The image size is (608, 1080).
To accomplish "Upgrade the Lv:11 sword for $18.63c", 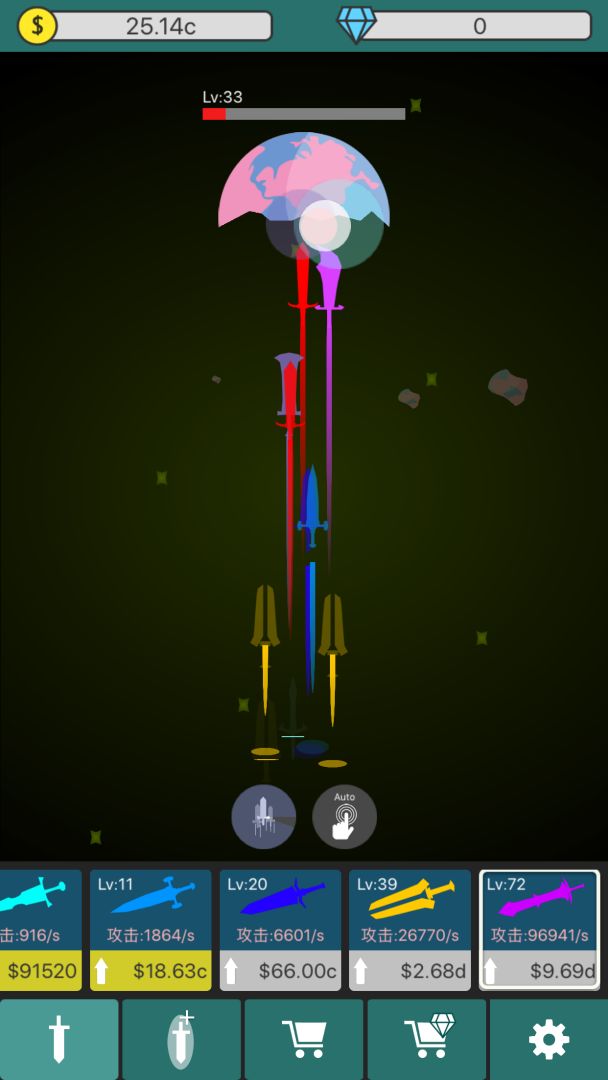I will (150, 971).
